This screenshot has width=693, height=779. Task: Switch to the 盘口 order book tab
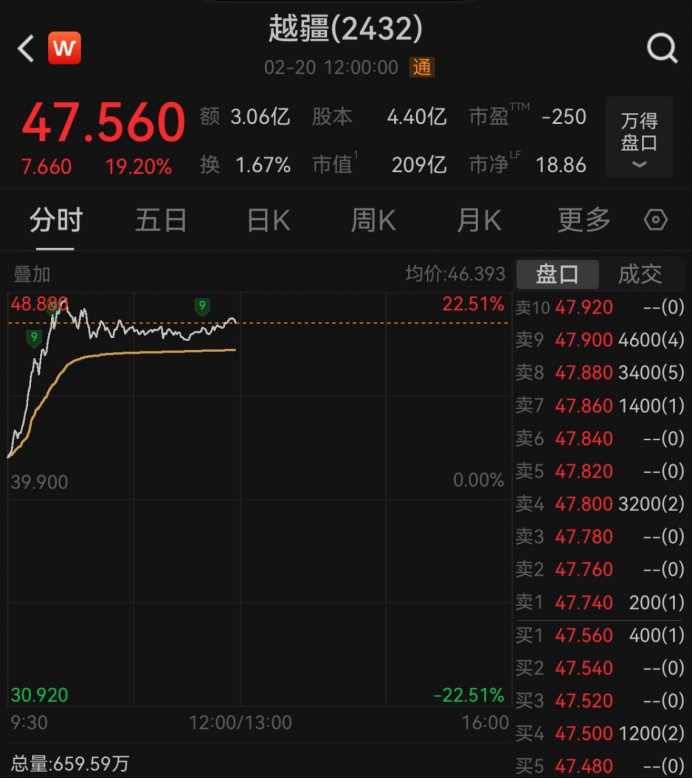click(x=557, y=274)
